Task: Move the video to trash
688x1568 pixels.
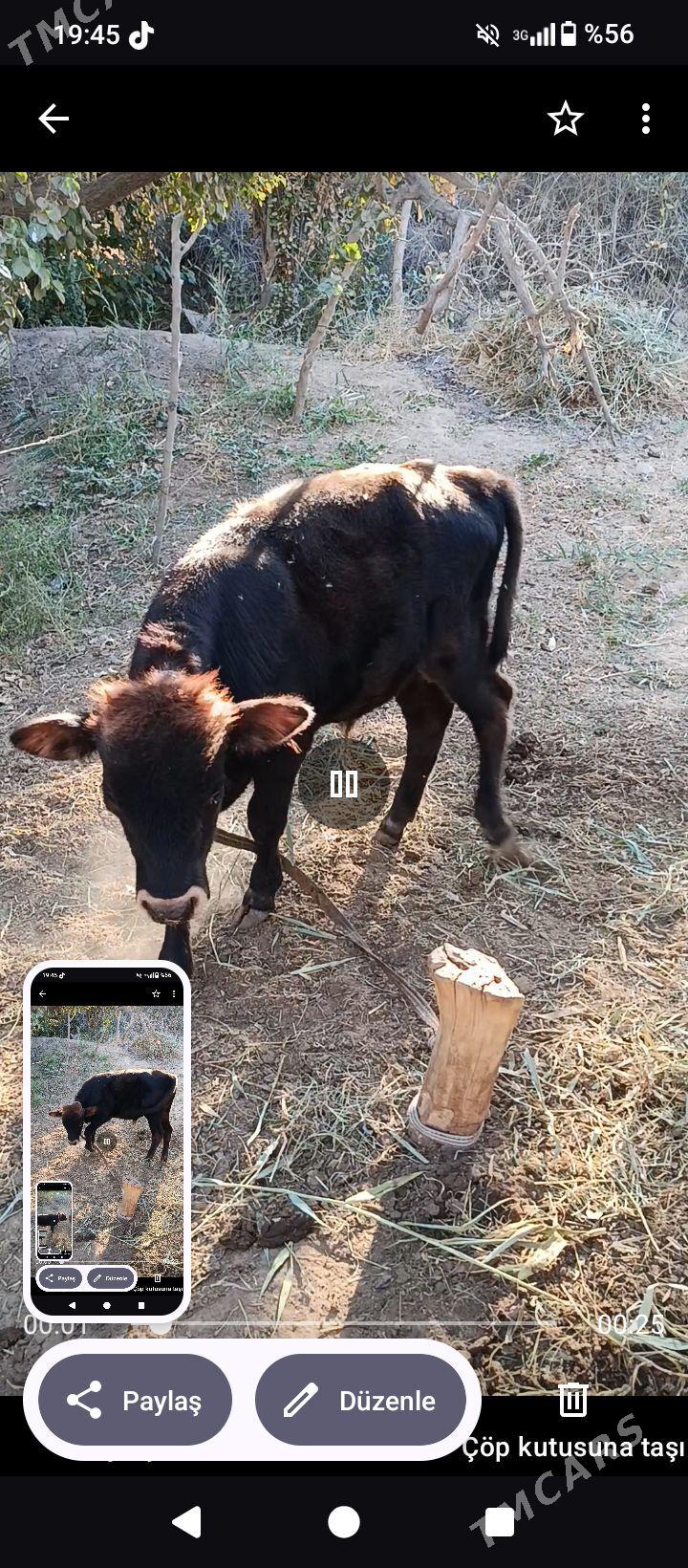Action: [572, 1415]
